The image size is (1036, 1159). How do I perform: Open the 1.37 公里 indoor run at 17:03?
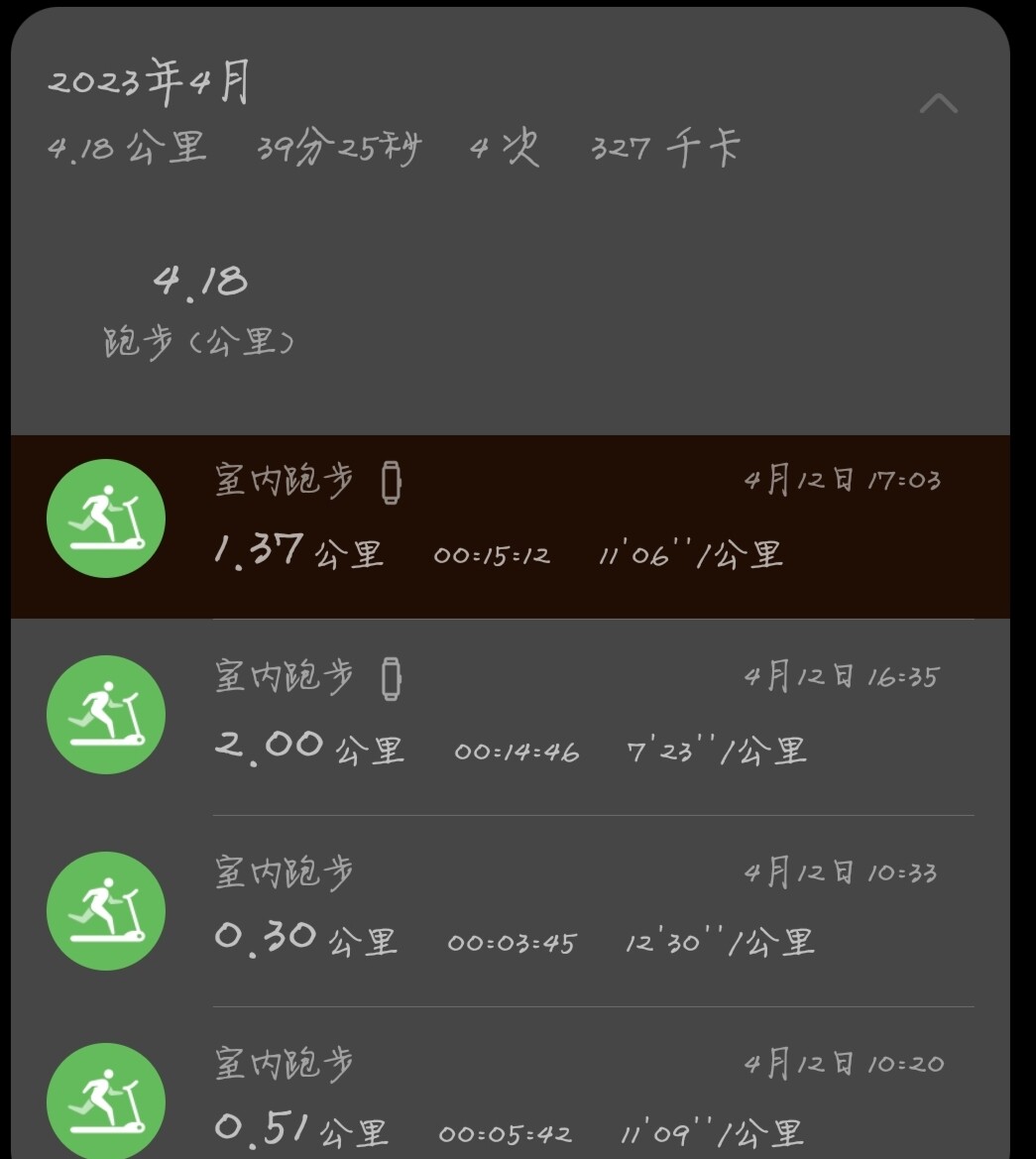(x=511, y=525)
